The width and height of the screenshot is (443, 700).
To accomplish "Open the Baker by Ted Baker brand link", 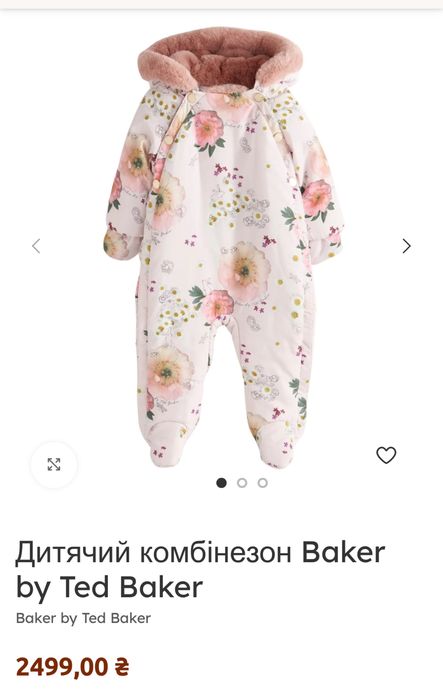I will (x=84, y=619).
